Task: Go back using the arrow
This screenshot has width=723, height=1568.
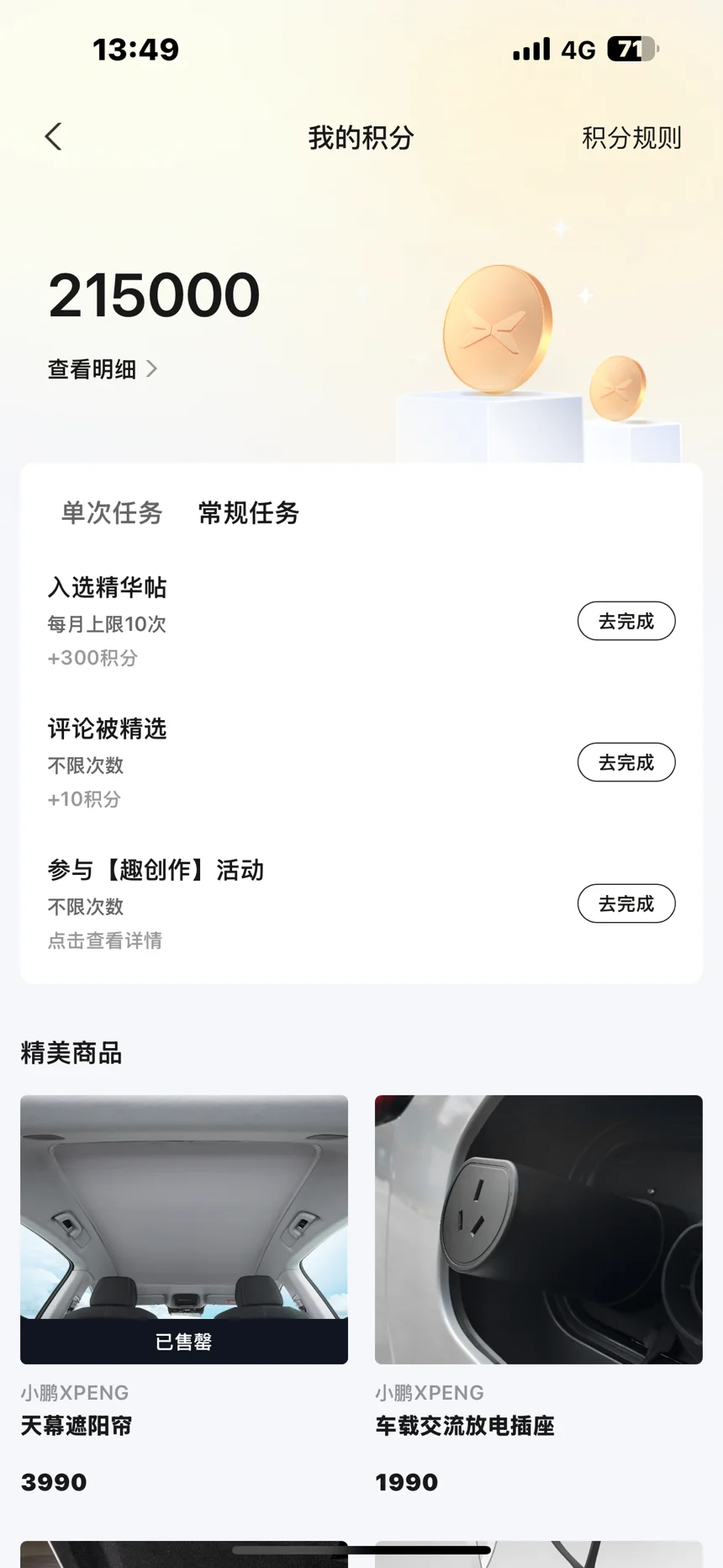Action: click(x=54, y=136)
